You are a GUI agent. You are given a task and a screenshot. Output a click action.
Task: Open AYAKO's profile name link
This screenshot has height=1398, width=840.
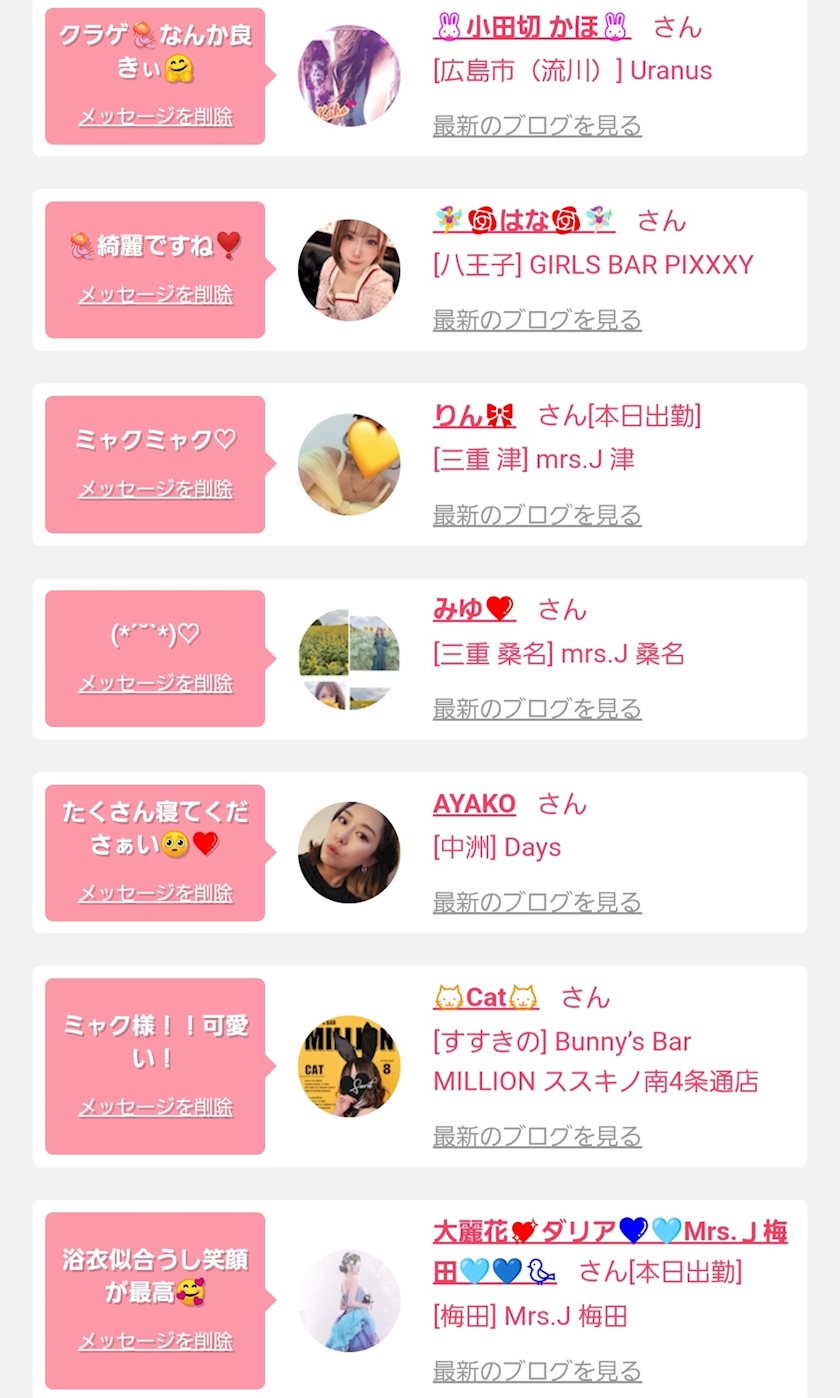click(x=474, y=804)
